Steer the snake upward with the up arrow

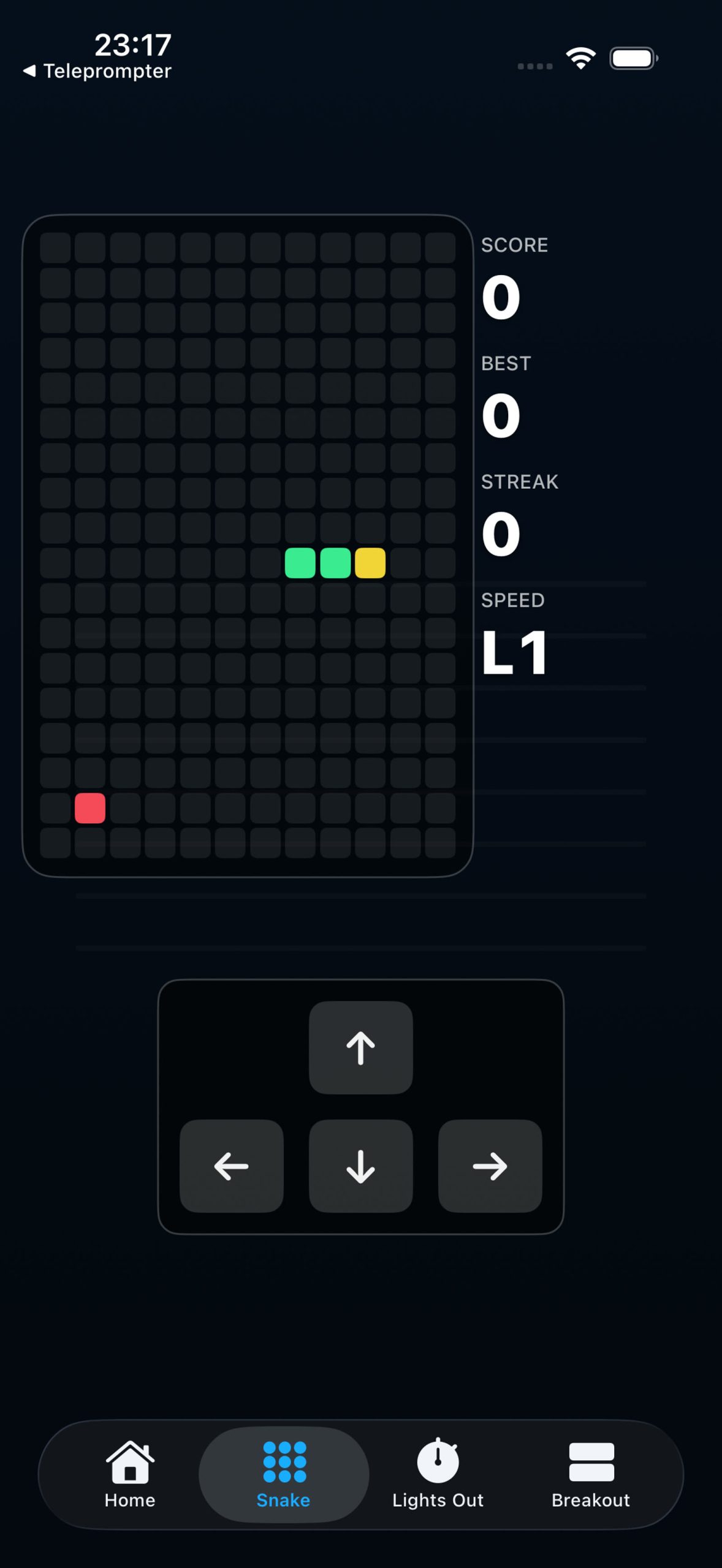pyautogui.click(x=360, y=1047)
